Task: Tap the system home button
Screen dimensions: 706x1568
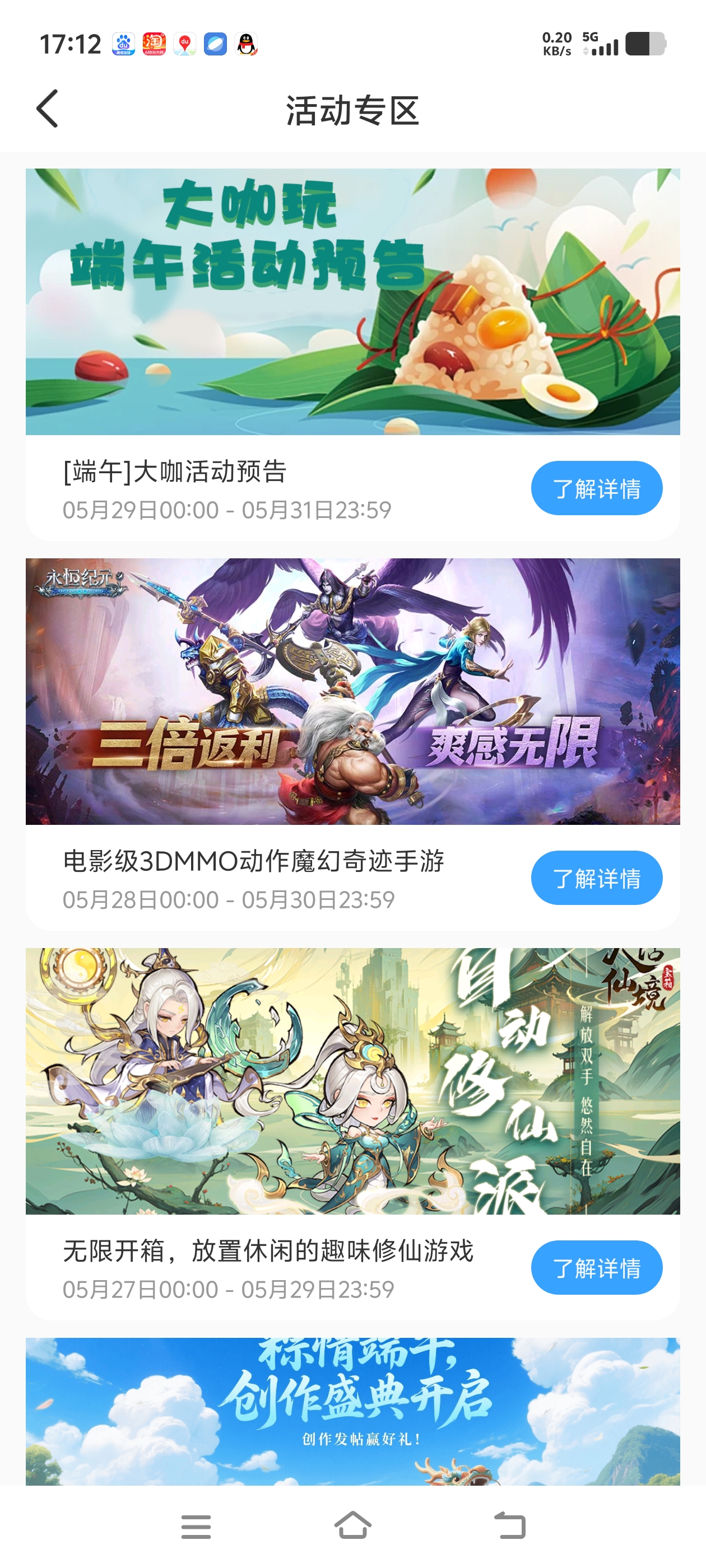Action: coord(352,1526)
